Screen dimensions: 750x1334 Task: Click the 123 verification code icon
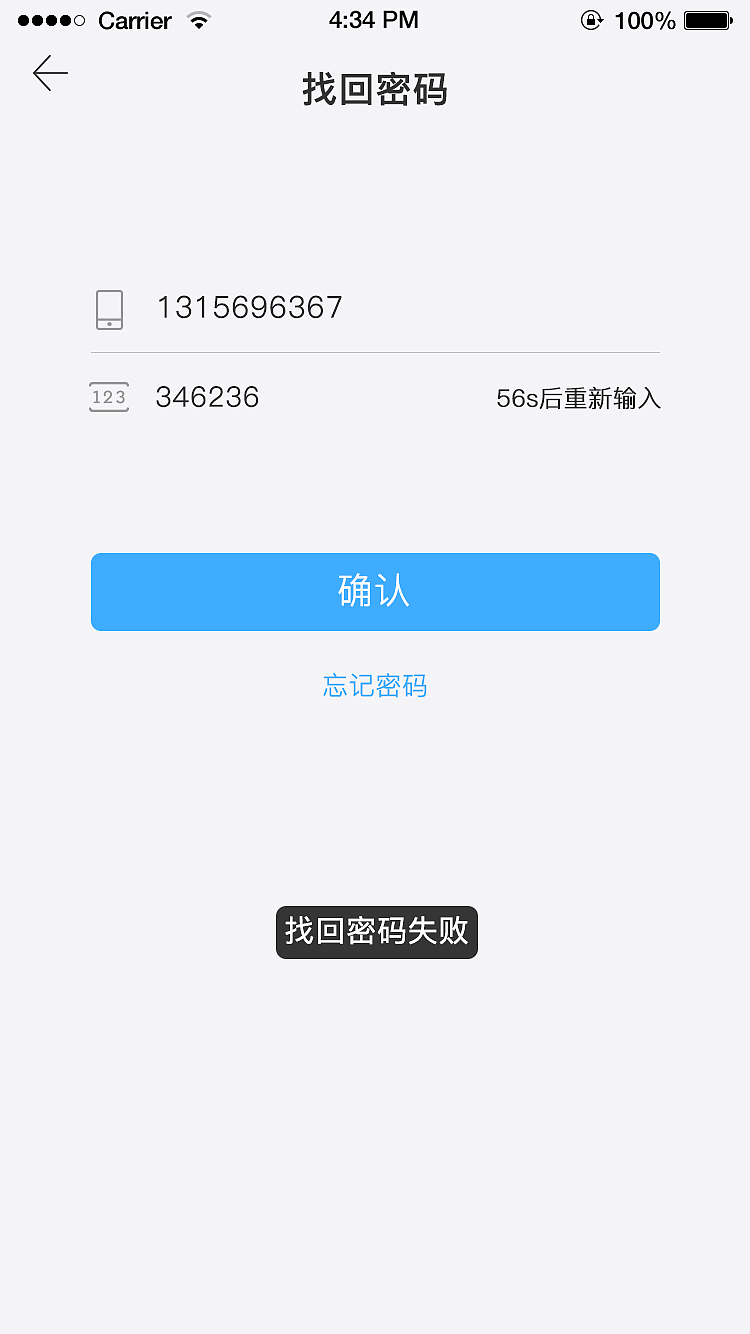pyautogui.click(x=109, y=397)
